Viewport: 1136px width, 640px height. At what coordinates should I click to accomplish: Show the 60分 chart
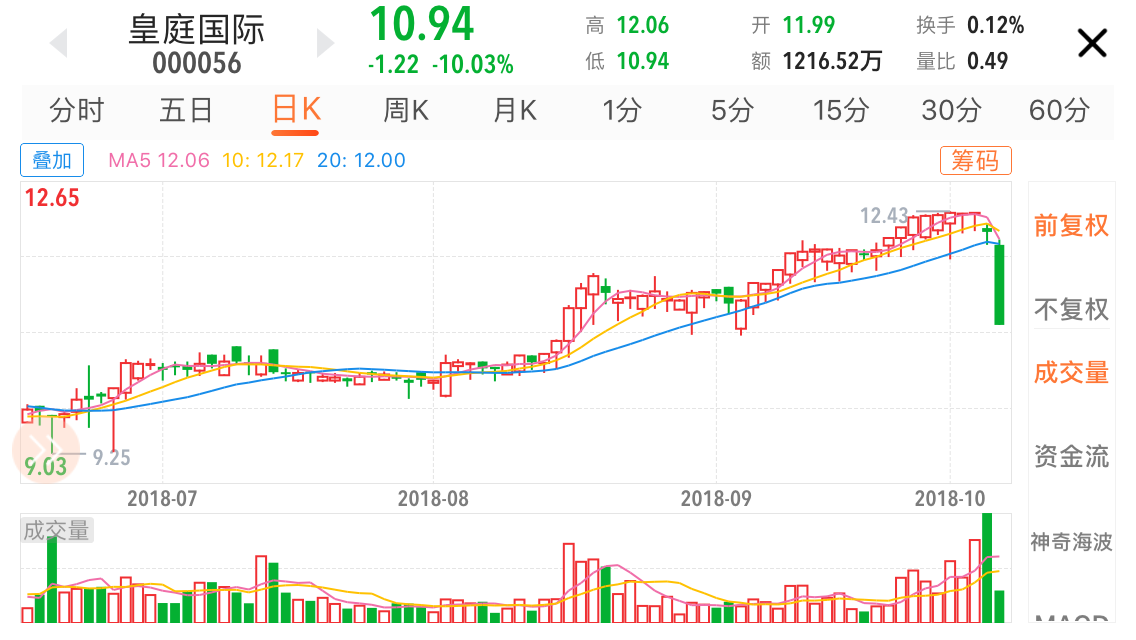coord(1059,110)
